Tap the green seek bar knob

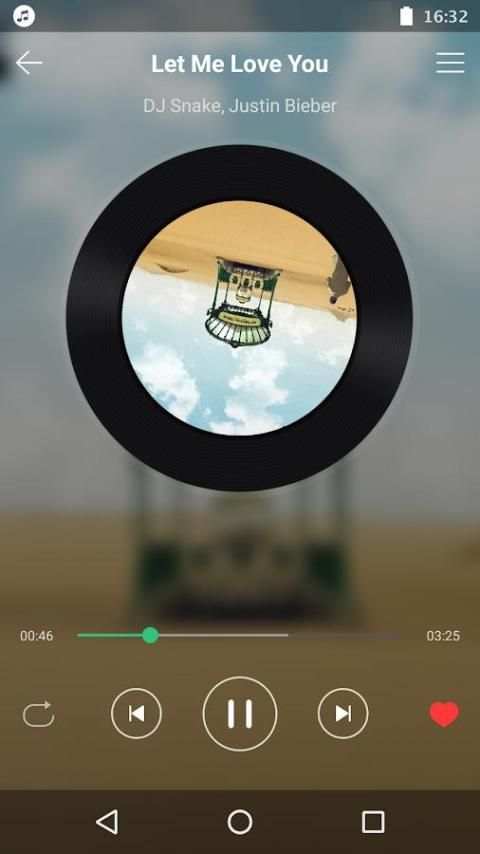pos(150,635)
